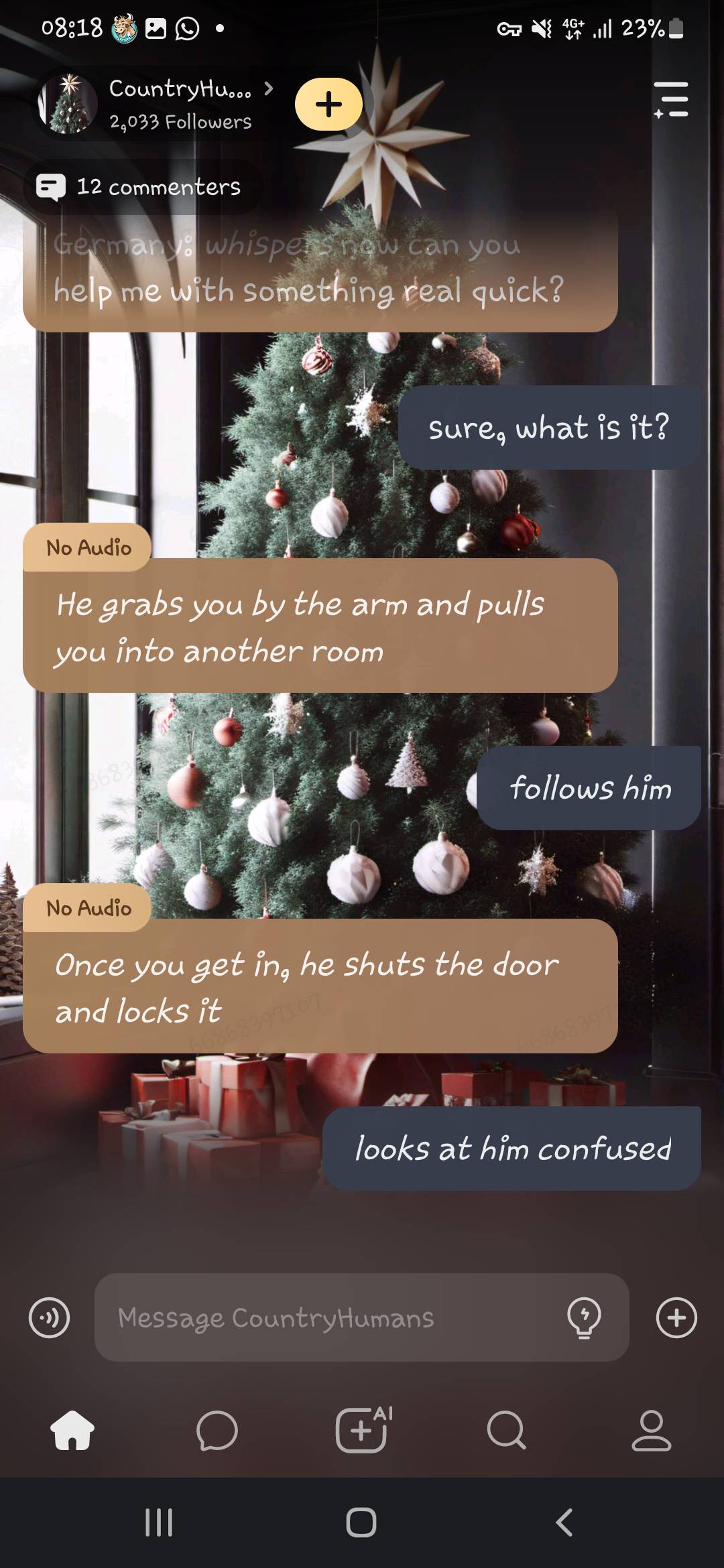The height and width of the screenshot is (1568, 724).
Task: Open the Search tab
Action: [x=506, y=1430]
